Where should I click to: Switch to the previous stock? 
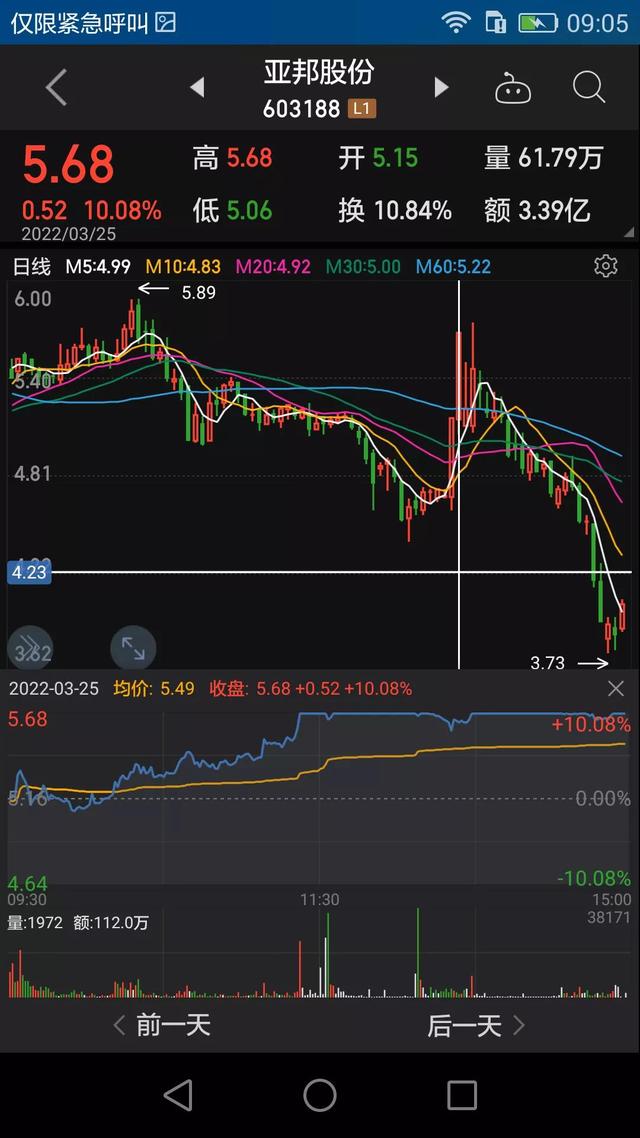pos(197,88)
